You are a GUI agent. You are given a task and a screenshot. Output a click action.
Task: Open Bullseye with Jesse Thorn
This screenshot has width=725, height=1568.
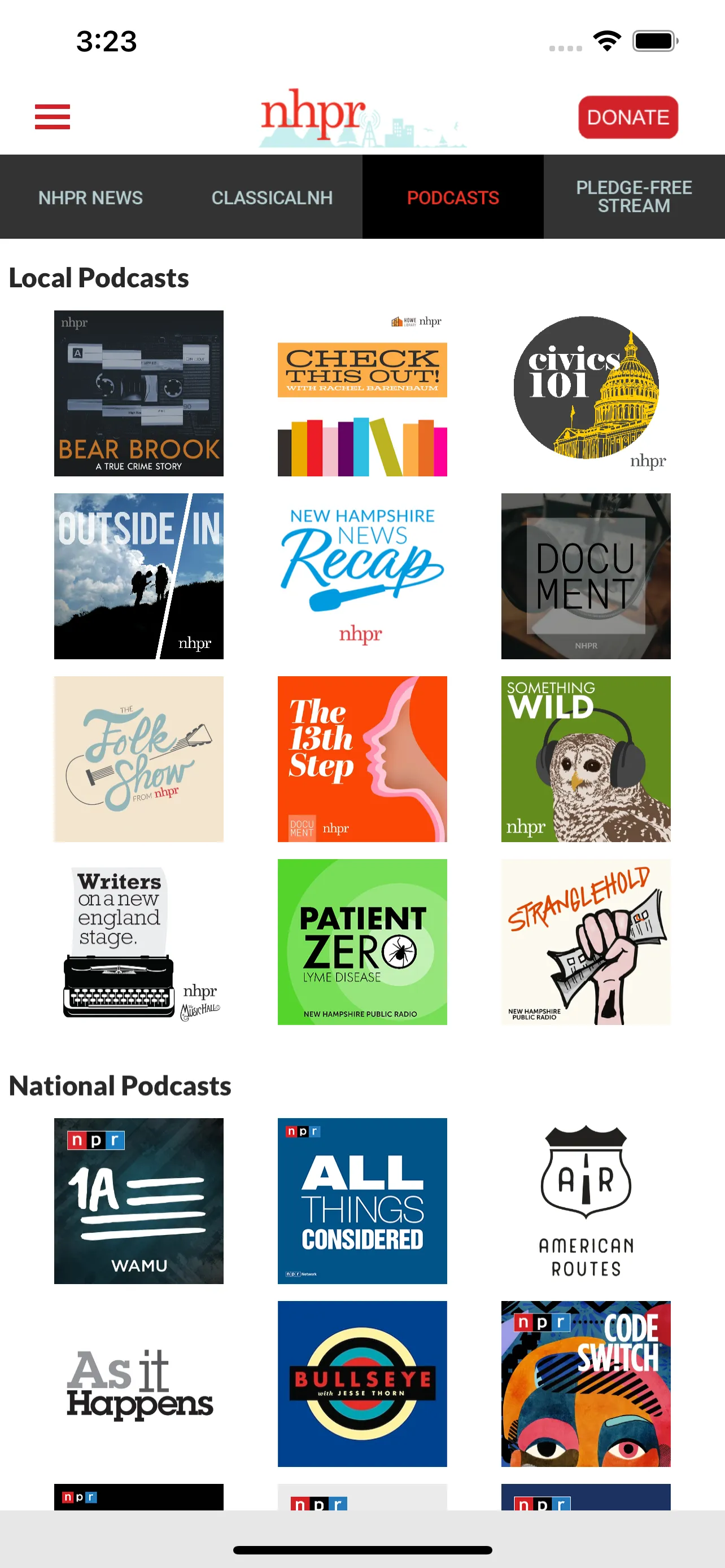point(362,1384)
